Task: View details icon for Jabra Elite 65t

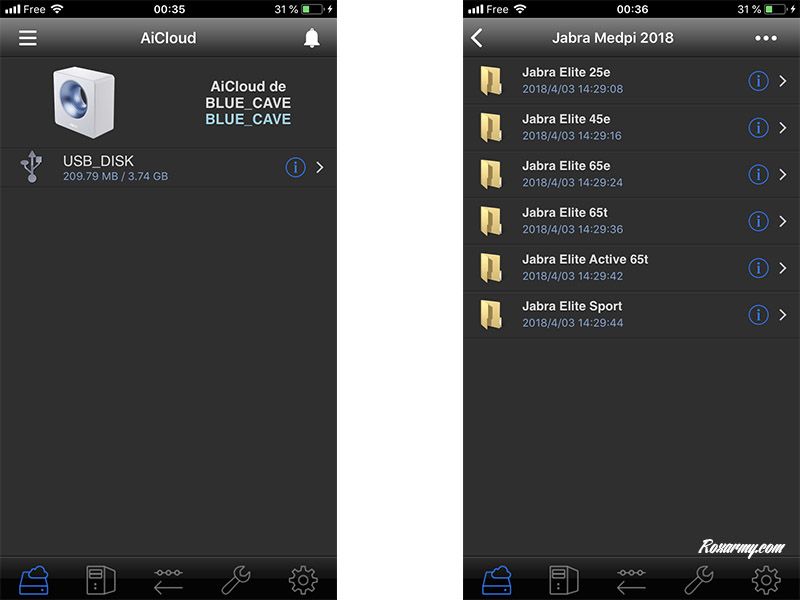Action: (x=758, y=221)
